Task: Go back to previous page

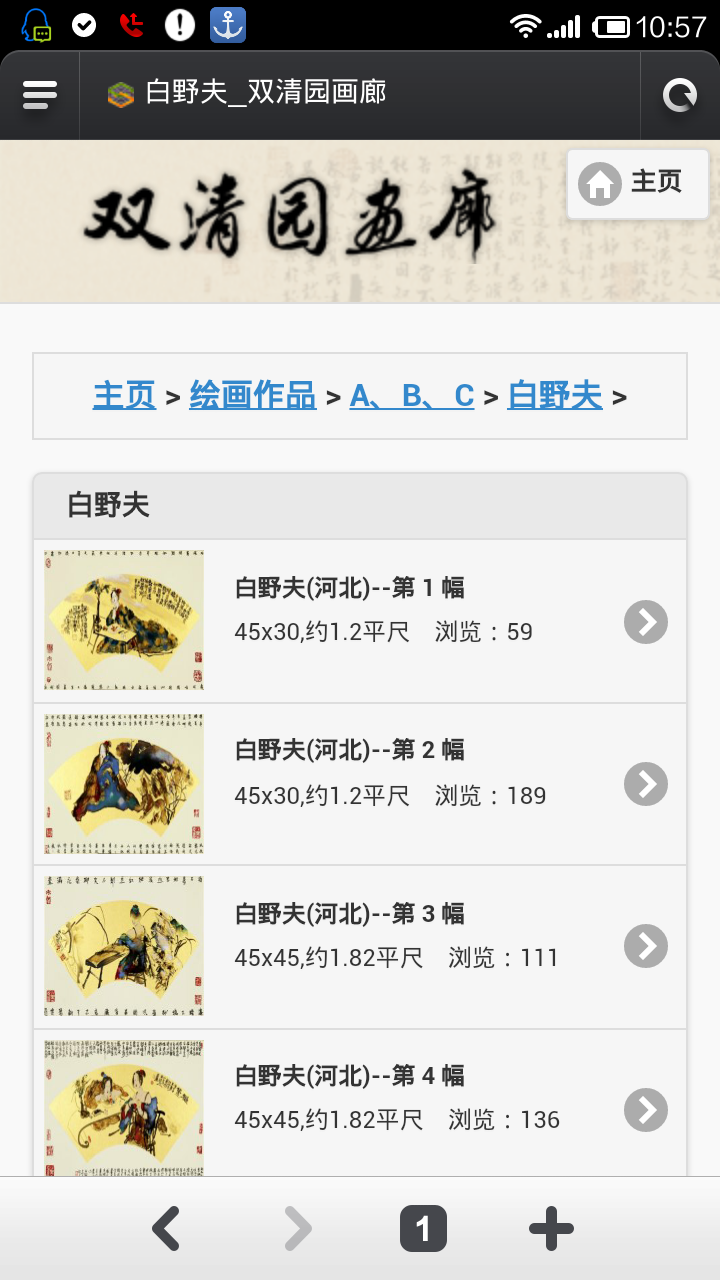Action: (x=166, y=1228)
